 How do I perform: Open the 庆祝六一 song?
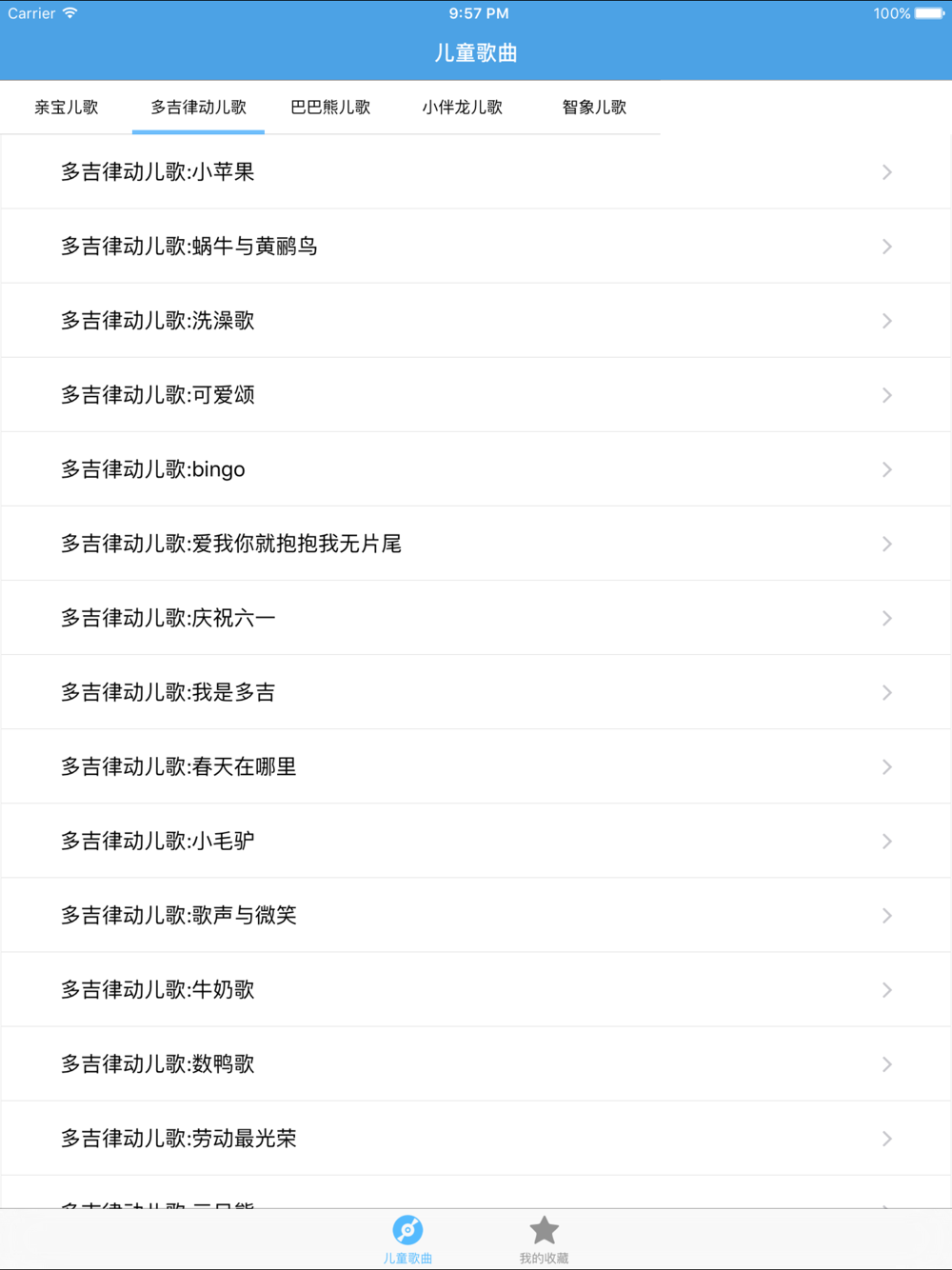[476, 618]
